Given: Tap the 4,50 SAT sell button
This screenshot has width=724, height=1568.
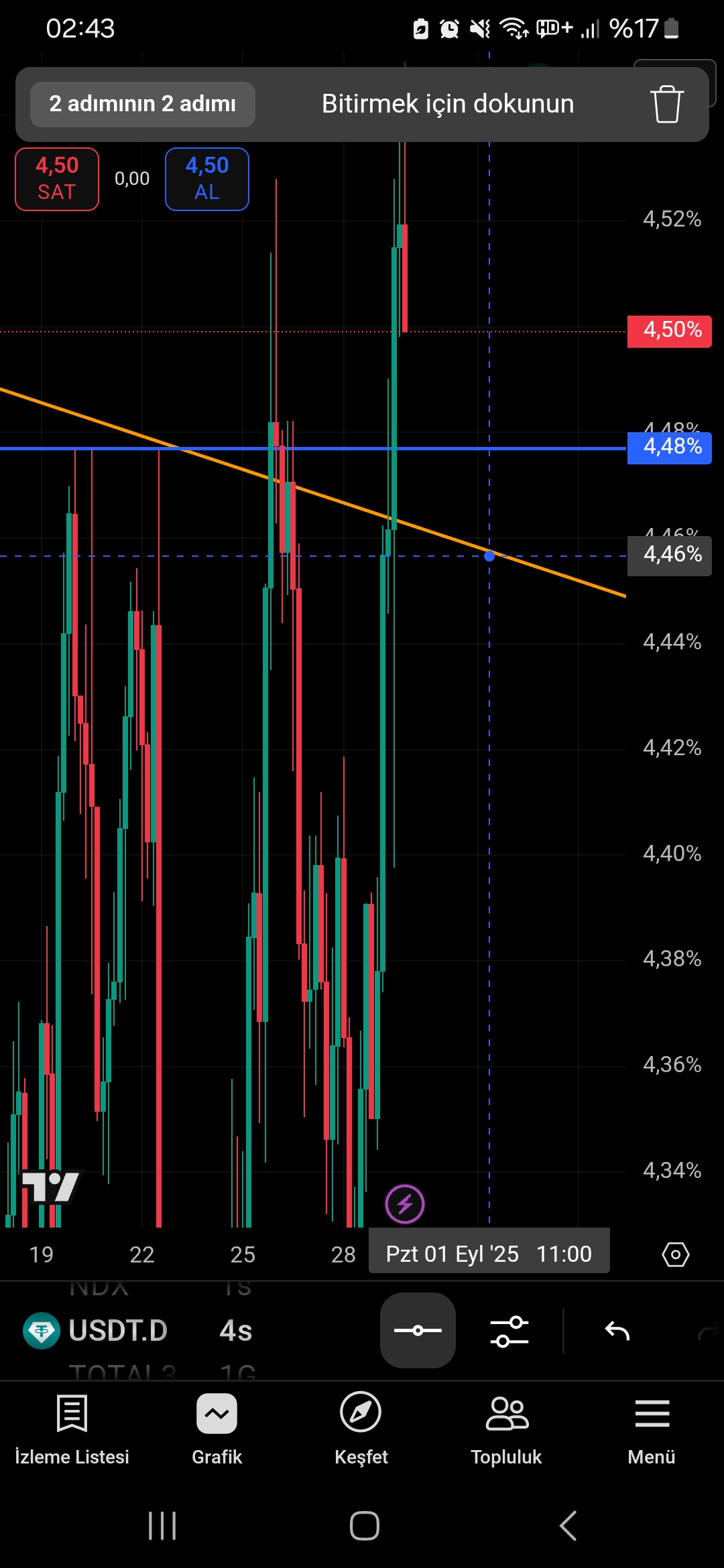Looking at the screenshot, I should click(57, 179).
